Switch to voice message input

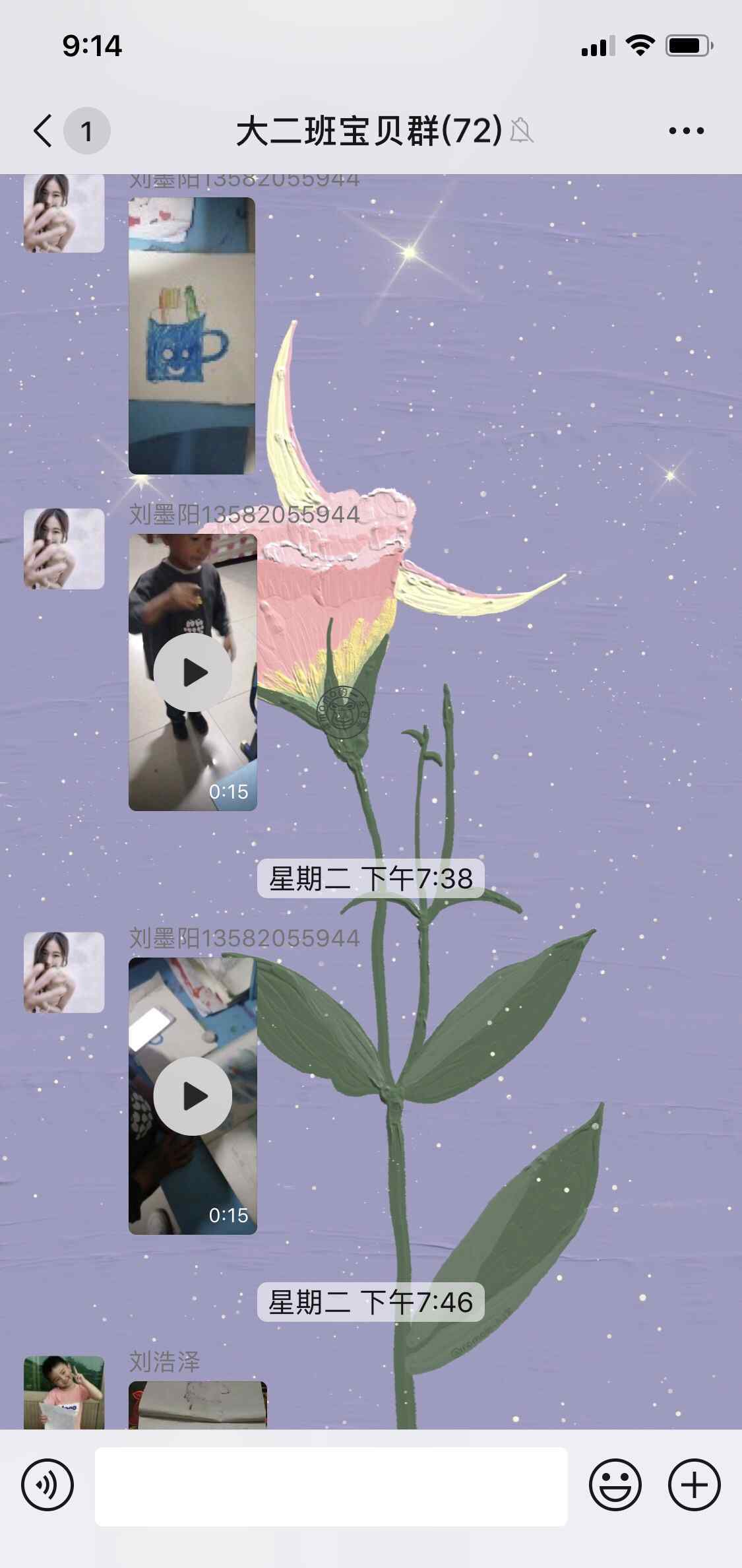tap(47, 1486)
